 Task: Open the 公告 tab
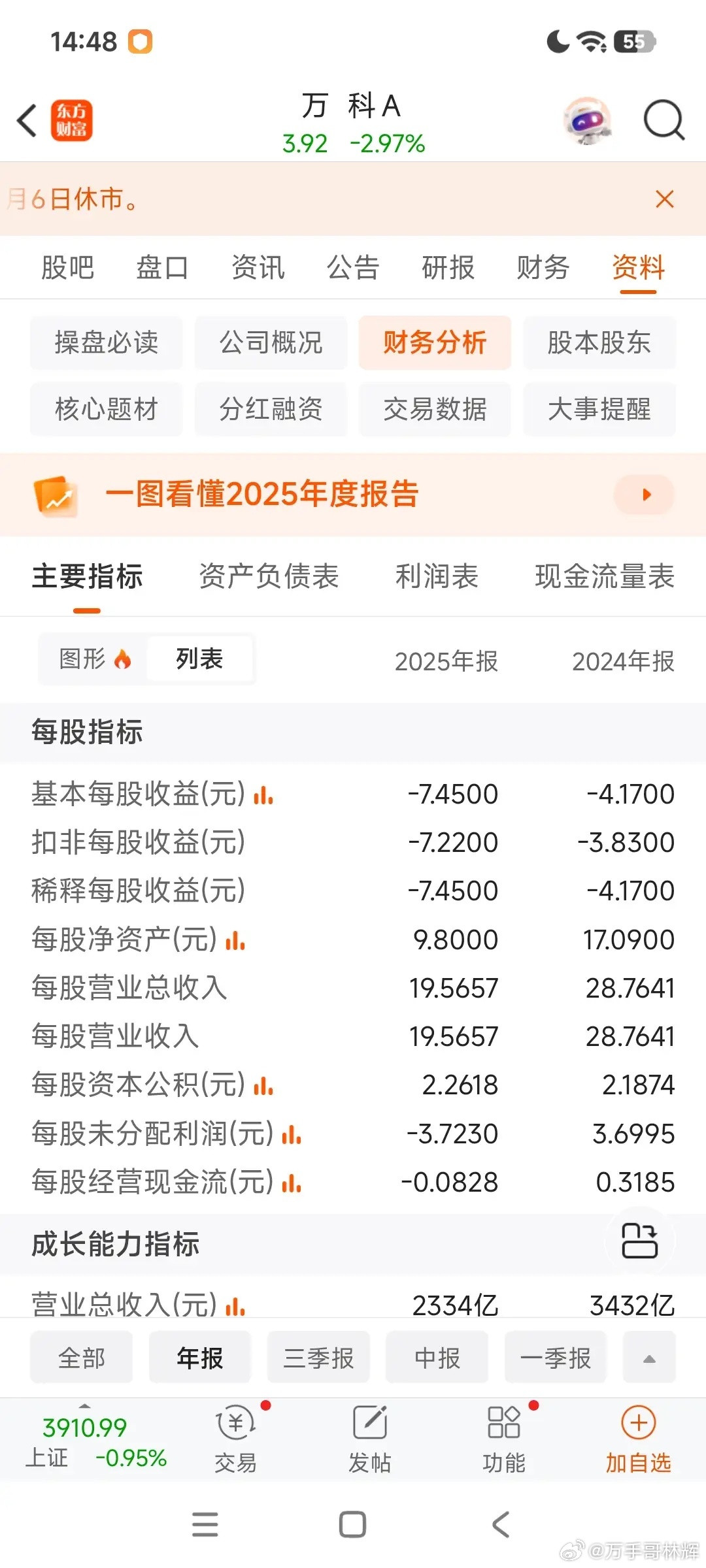[354, 268]
